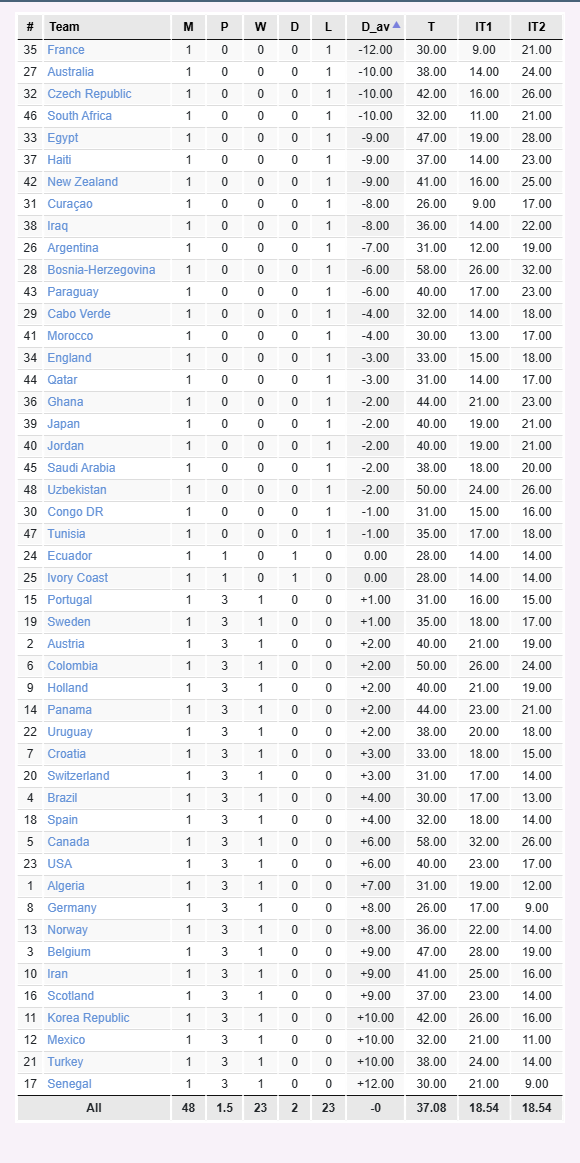Sort the table by the T column
Screen dimensions: 580x1163
pyautogui.click(x=431, y=27)
